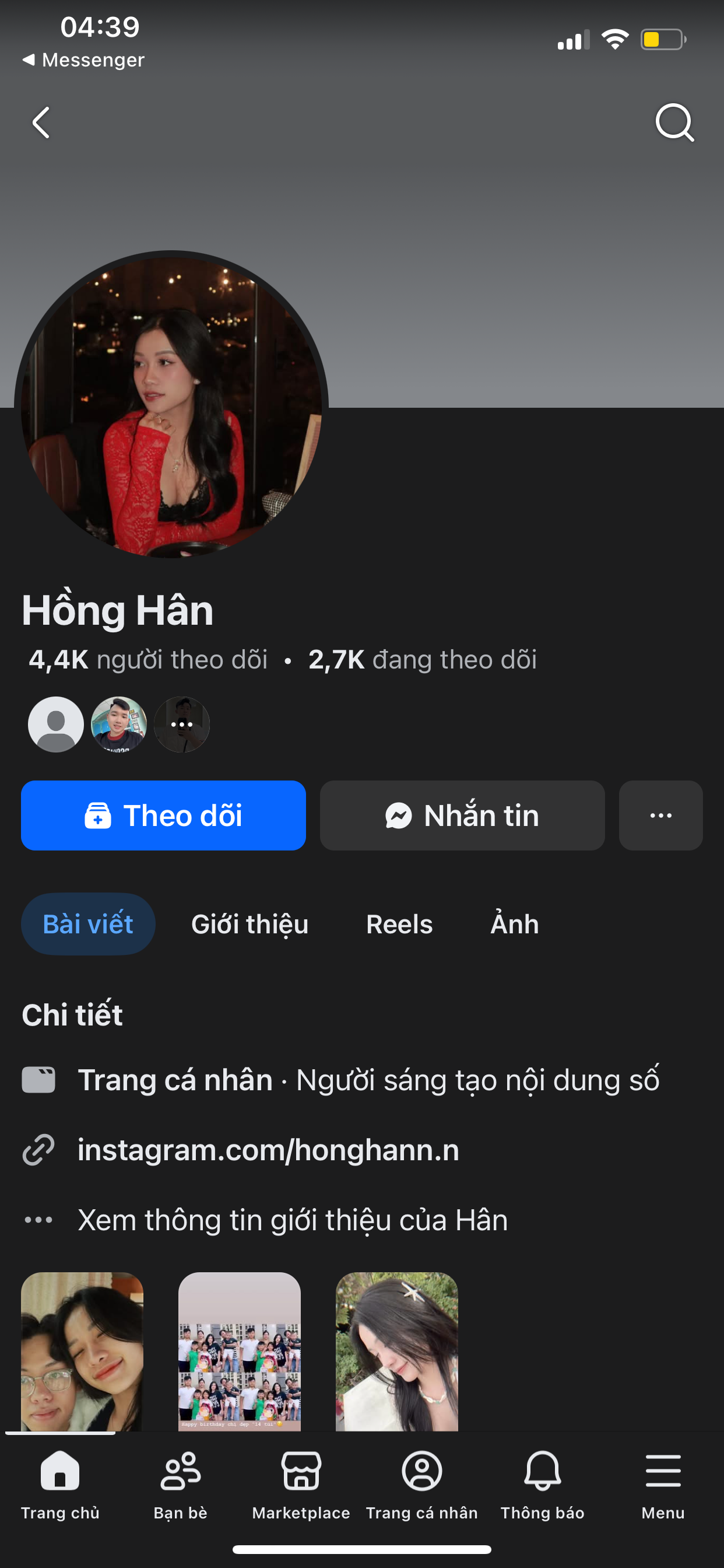Tap the 4,4K người theo dõi count
Image resolution: width=724 pixels, height=1568 pixels.
click(148, 659)
